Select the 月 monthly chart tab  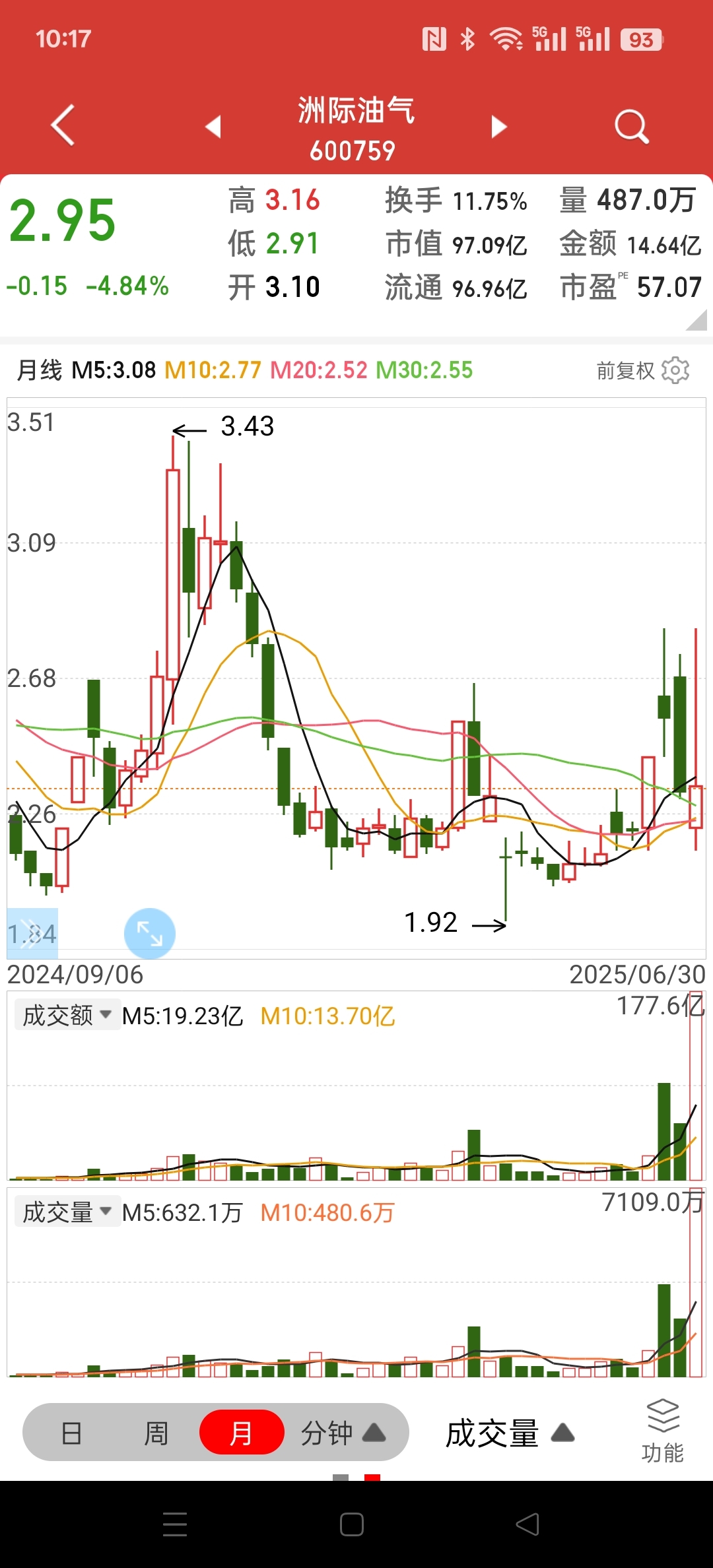(x=242, y=1433)
